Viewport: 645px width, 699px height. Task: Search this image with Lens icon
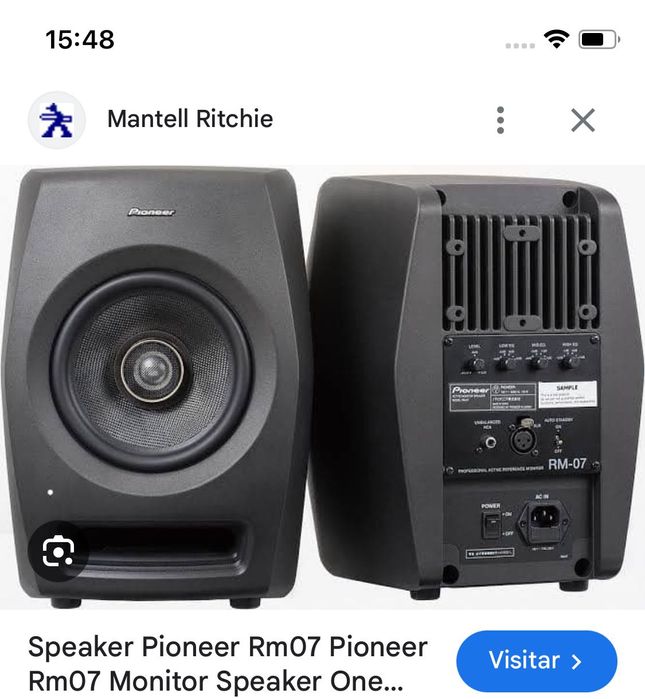60,552
